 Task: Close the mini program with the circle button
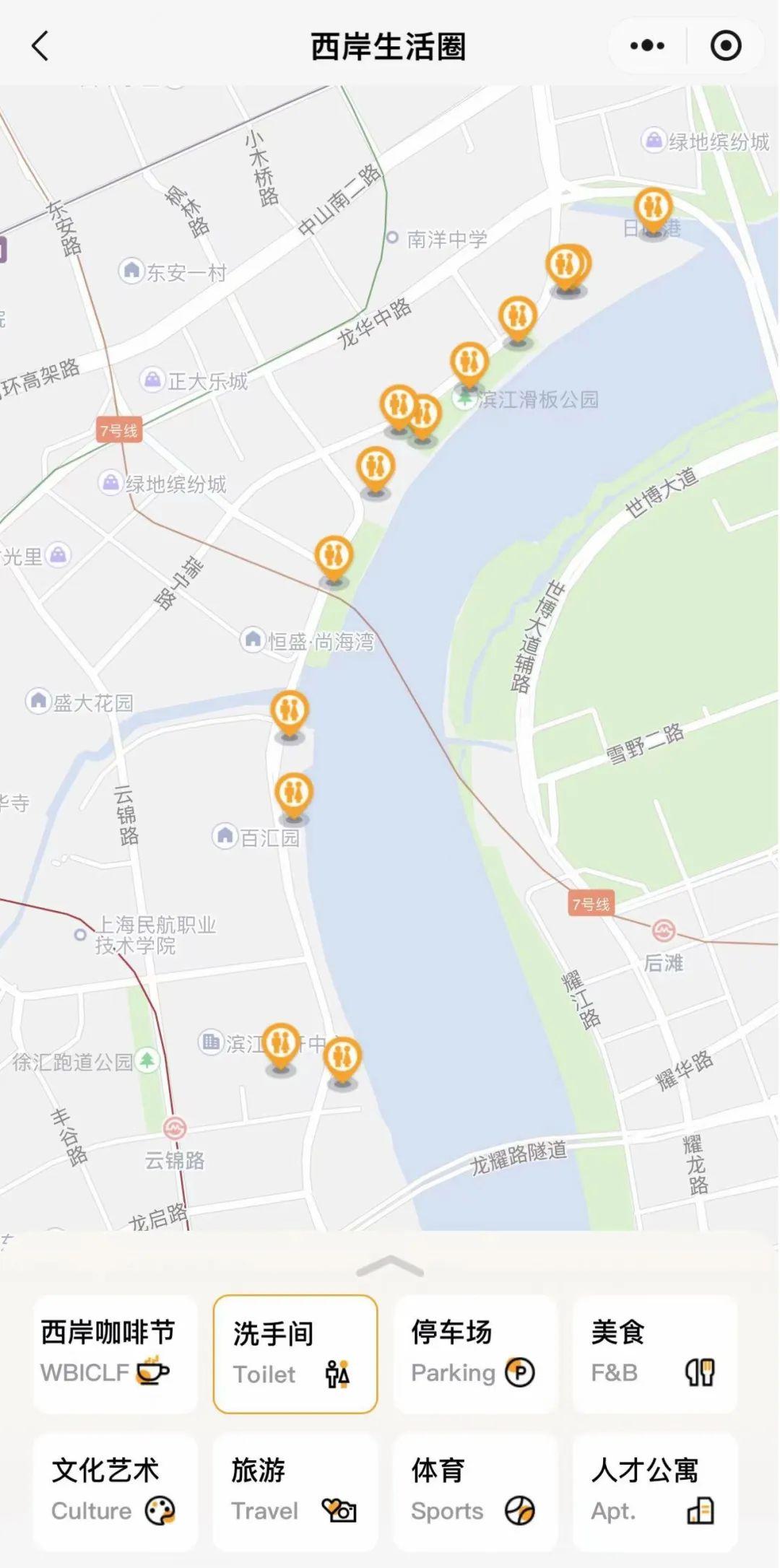coord(725,46)
